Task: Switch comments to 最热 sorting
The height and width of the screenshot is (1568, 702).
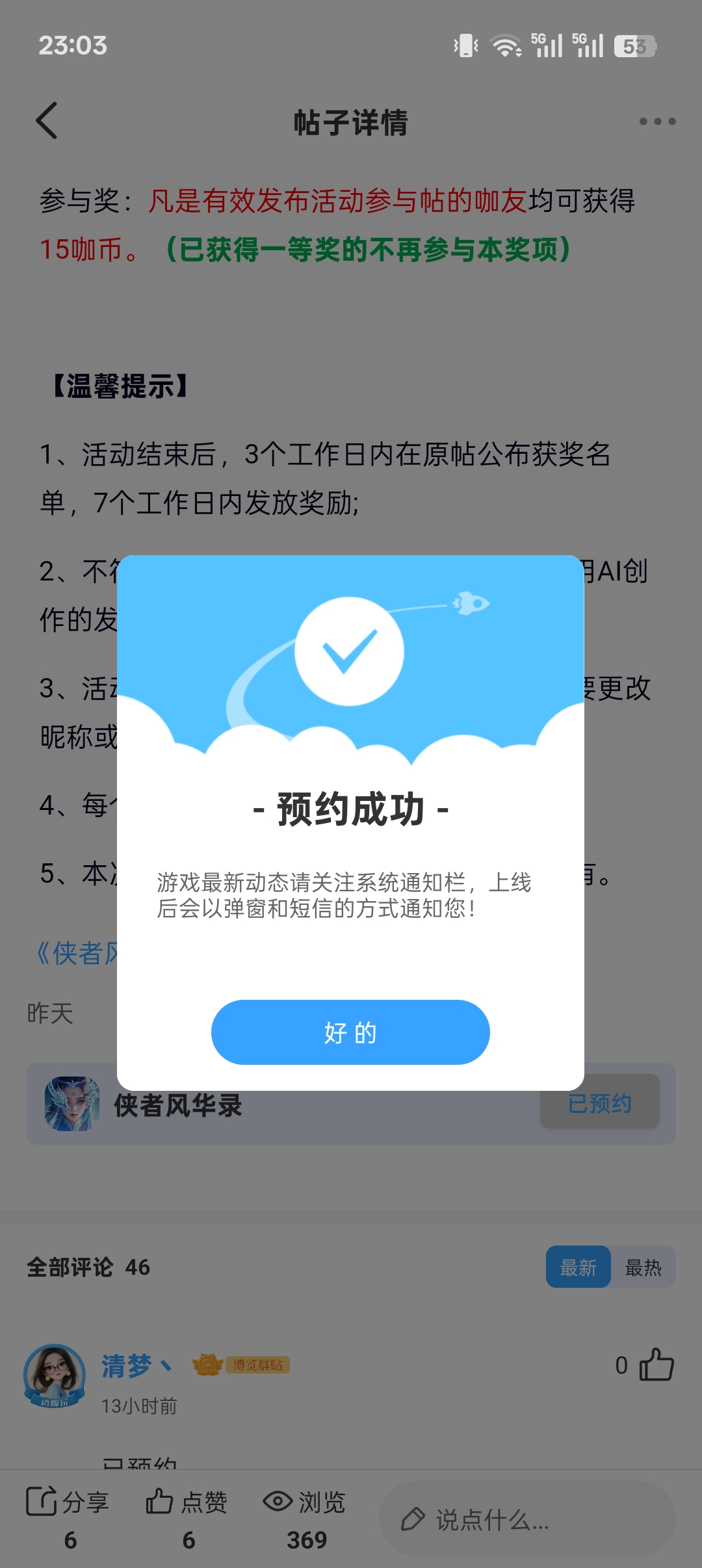Action: point(643,1267)
